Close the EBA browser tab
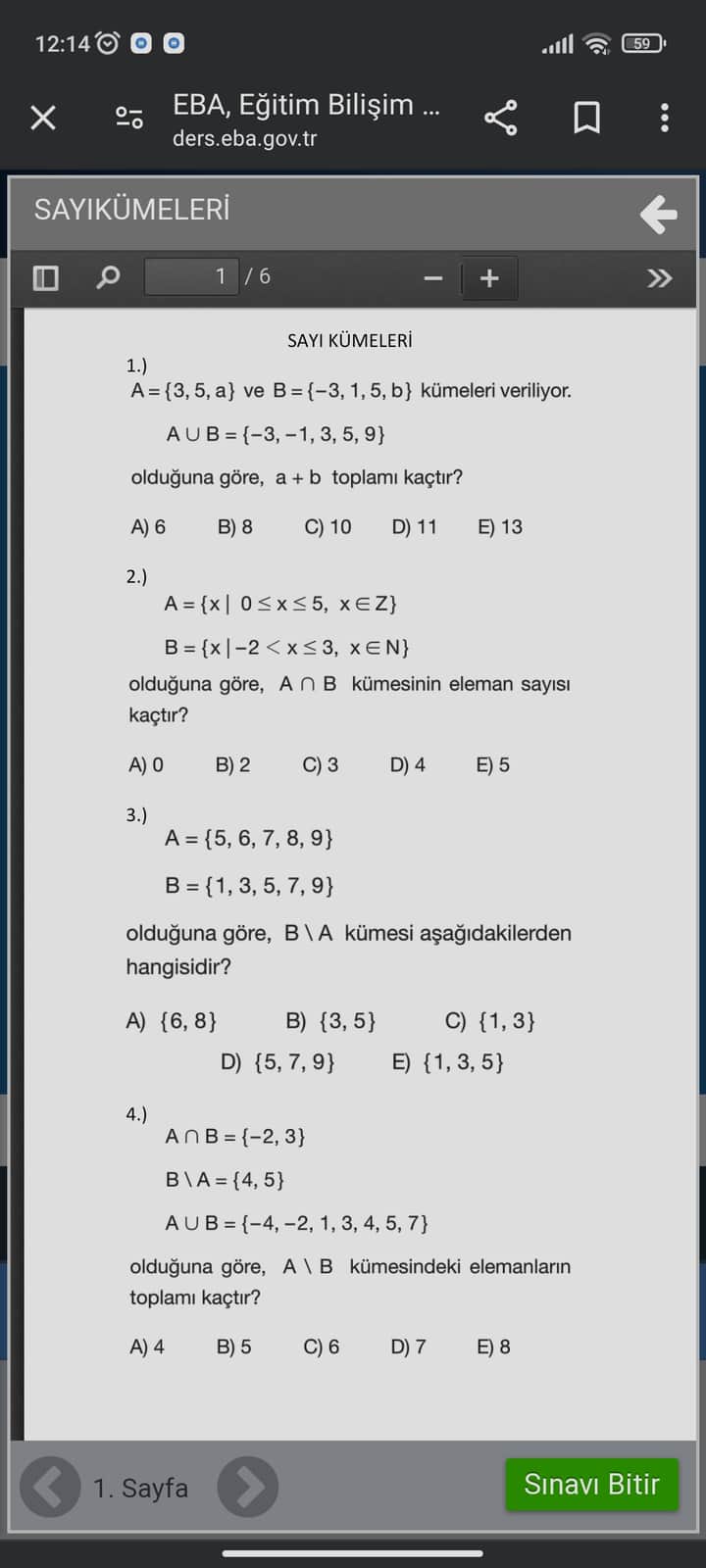 [43, 119]
